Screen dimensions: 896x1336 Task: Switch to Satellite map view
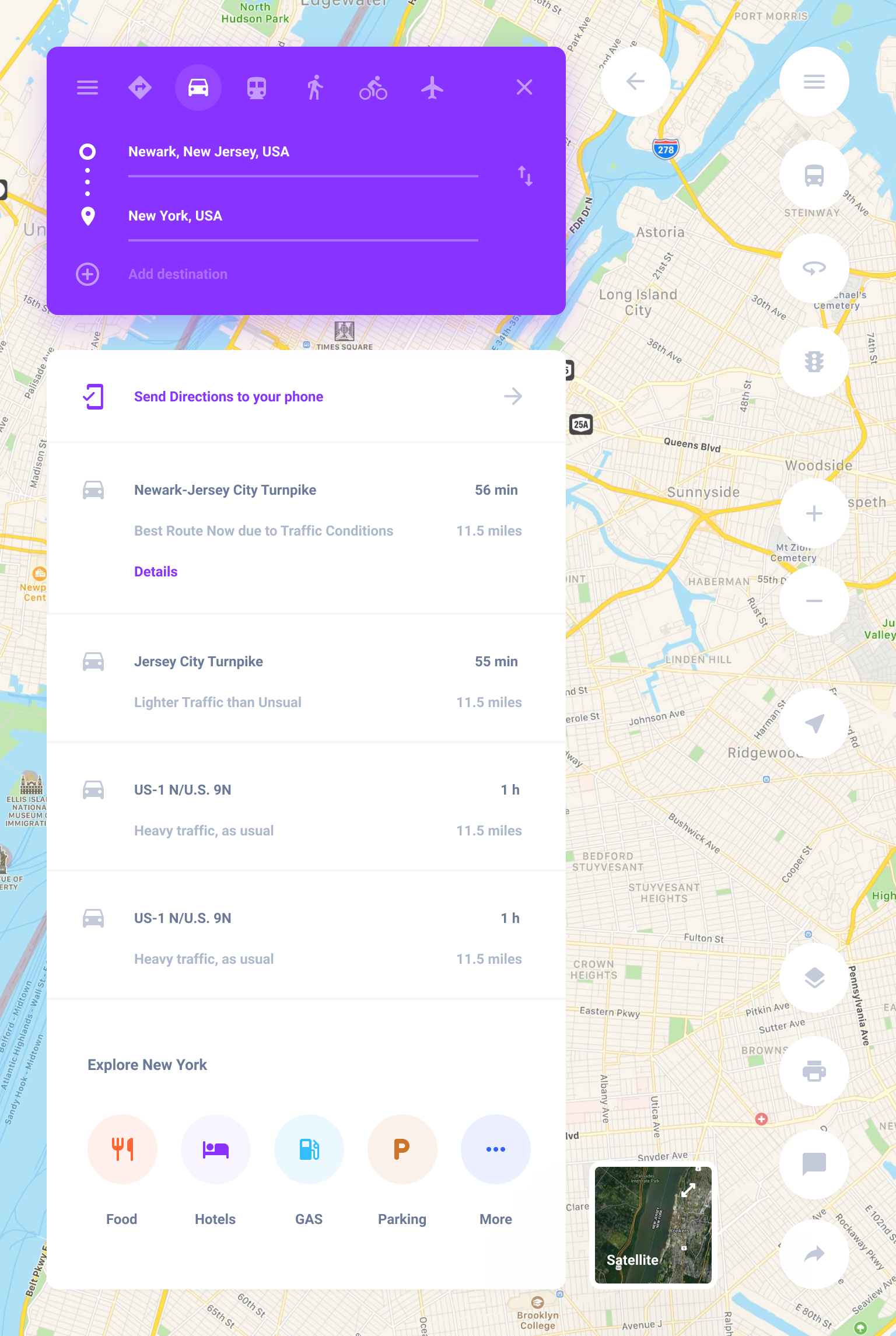tap(653, 1225)
